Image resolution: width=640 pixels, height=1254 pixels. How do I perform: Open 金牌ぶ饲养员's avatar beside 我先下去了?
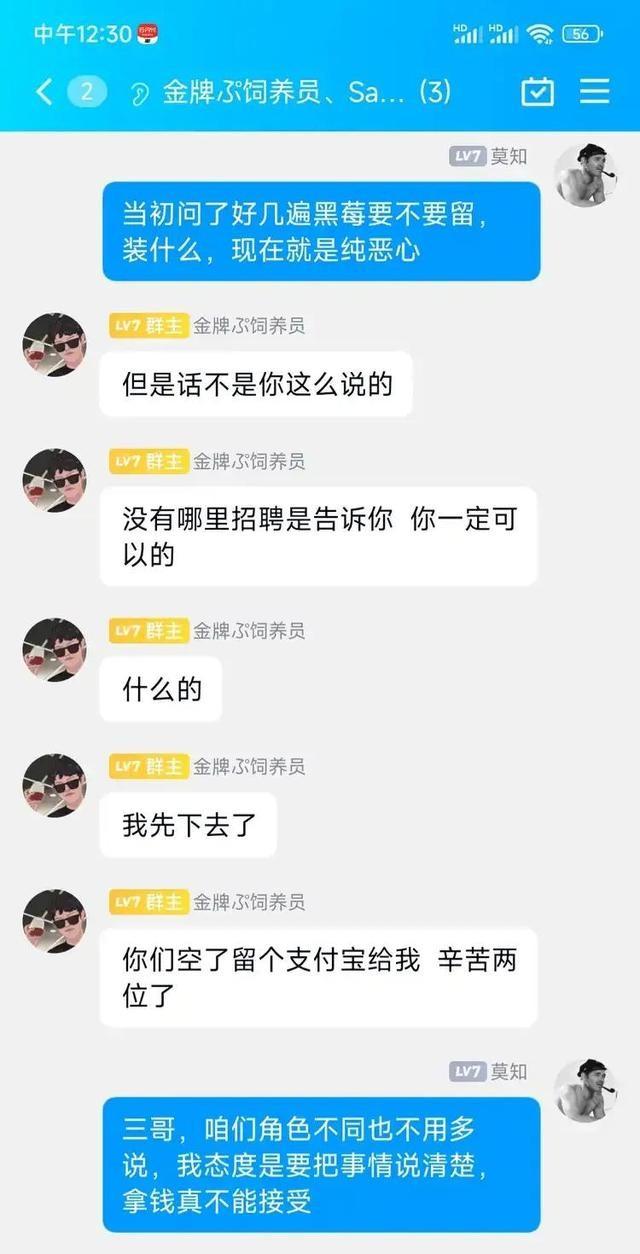click(x=54, y=785)
